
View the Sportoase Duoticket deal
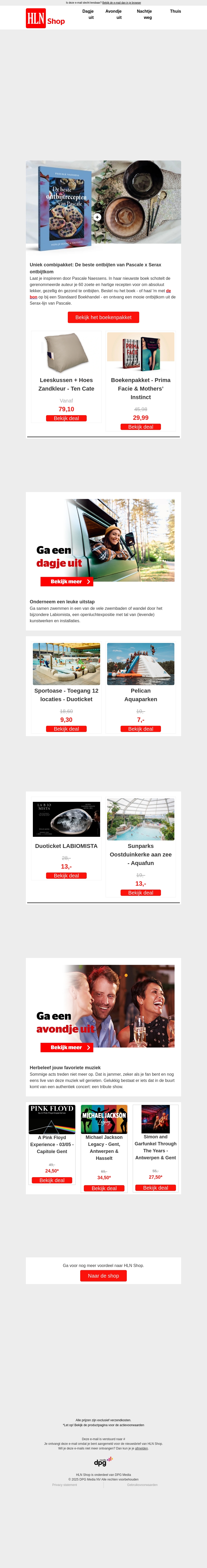pos(66,729)
